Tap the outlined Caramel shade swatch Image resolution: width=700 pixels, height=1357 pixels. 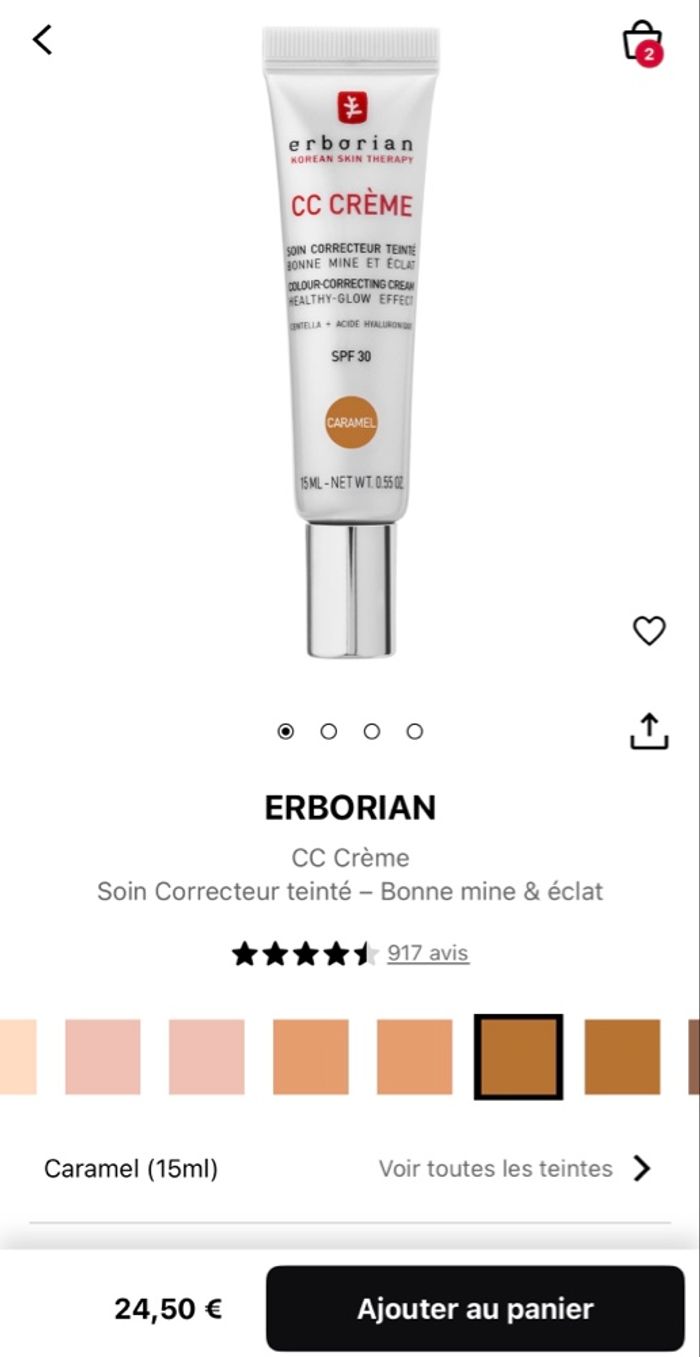(518, 1057)
